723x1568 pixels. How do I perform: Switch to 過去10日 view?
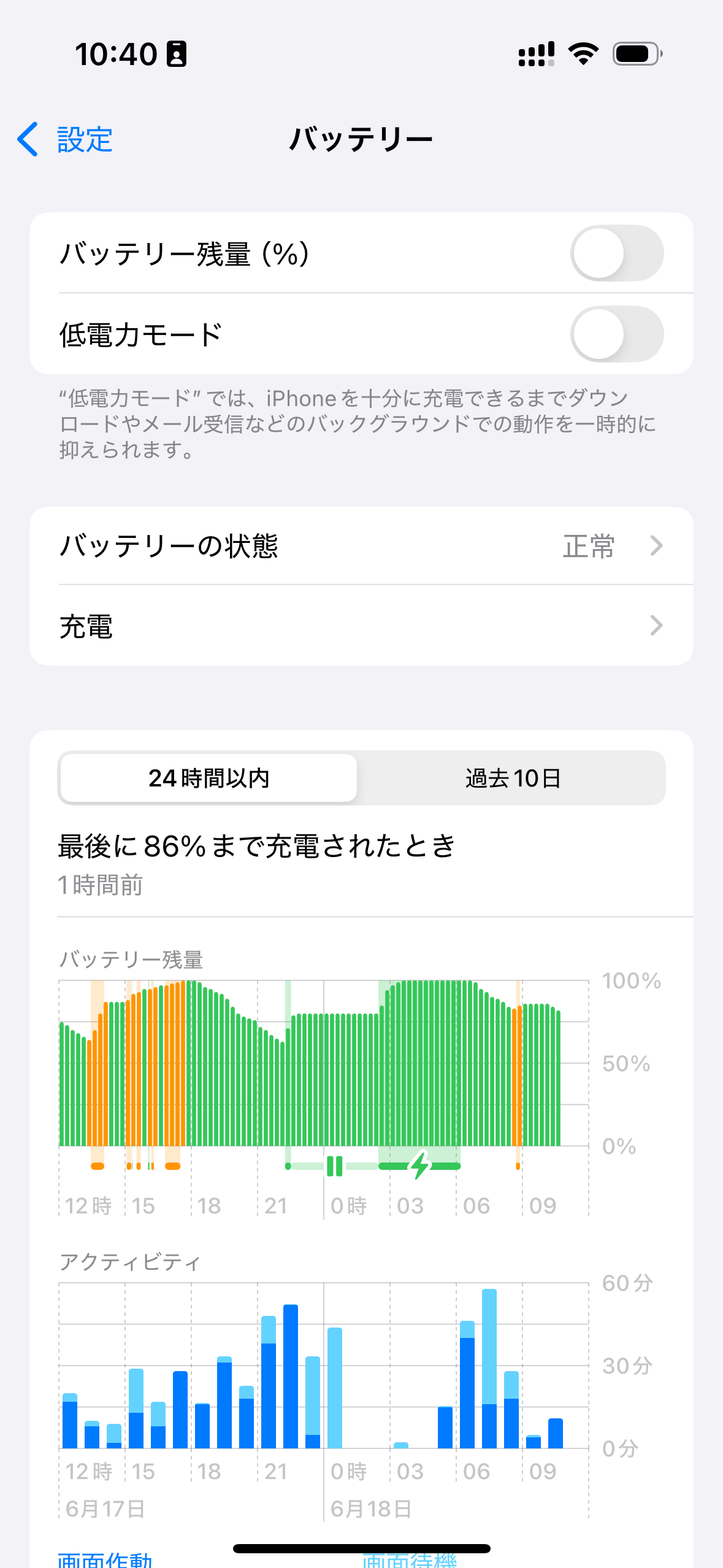coord(513,778)
